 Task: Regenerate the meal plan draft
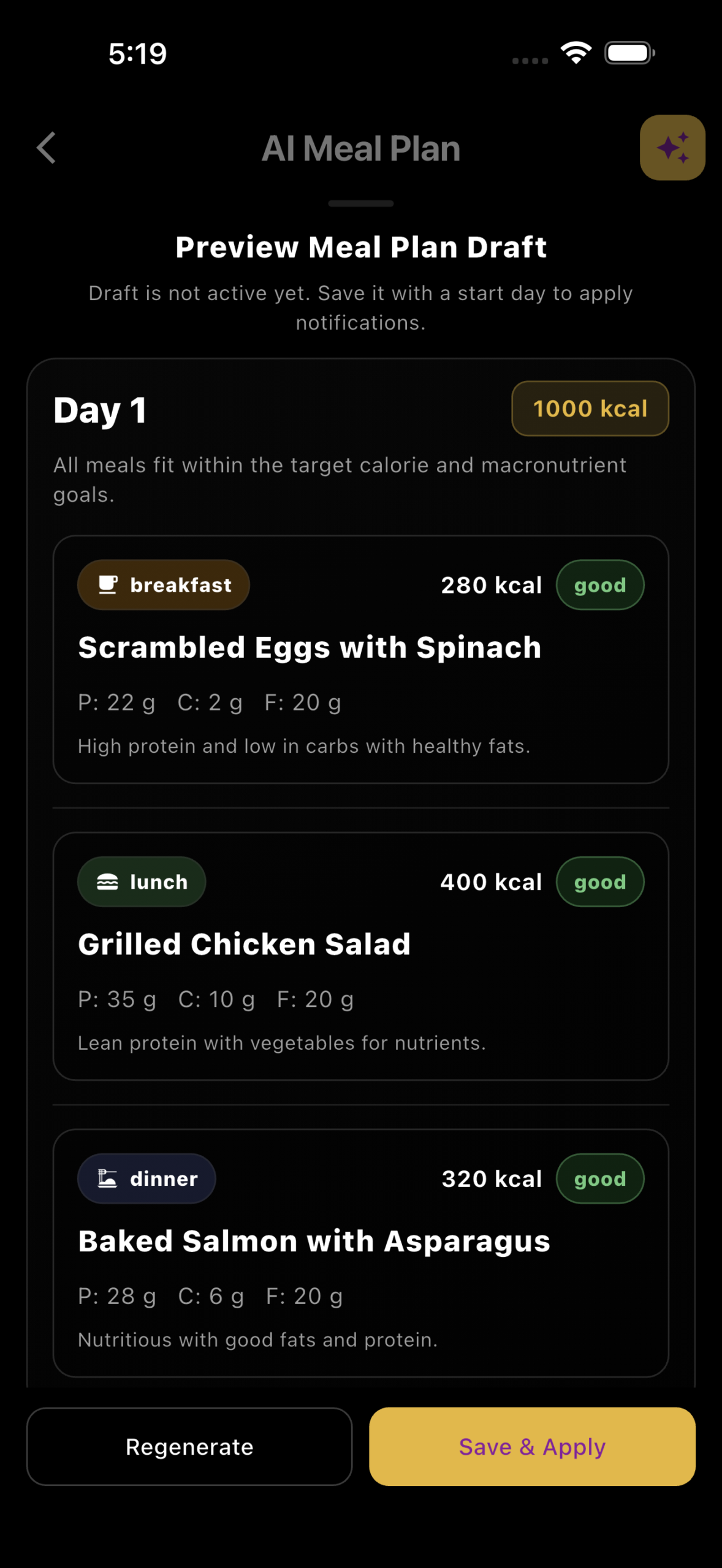click(189, 1446)
